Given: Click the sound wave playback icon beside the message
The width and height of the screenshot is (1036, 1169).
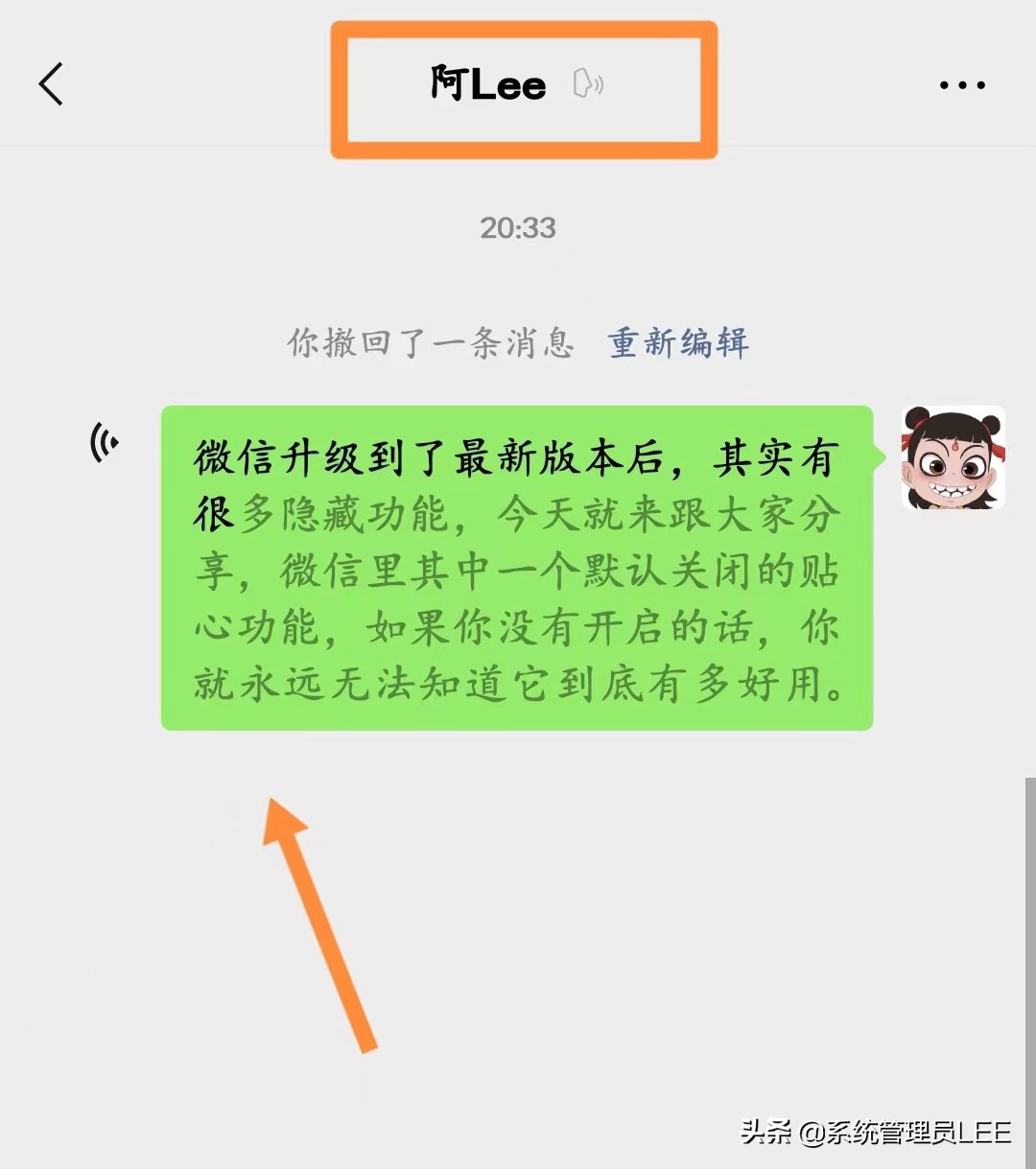Looking at the screenshot, I should [x=106, y=444].
